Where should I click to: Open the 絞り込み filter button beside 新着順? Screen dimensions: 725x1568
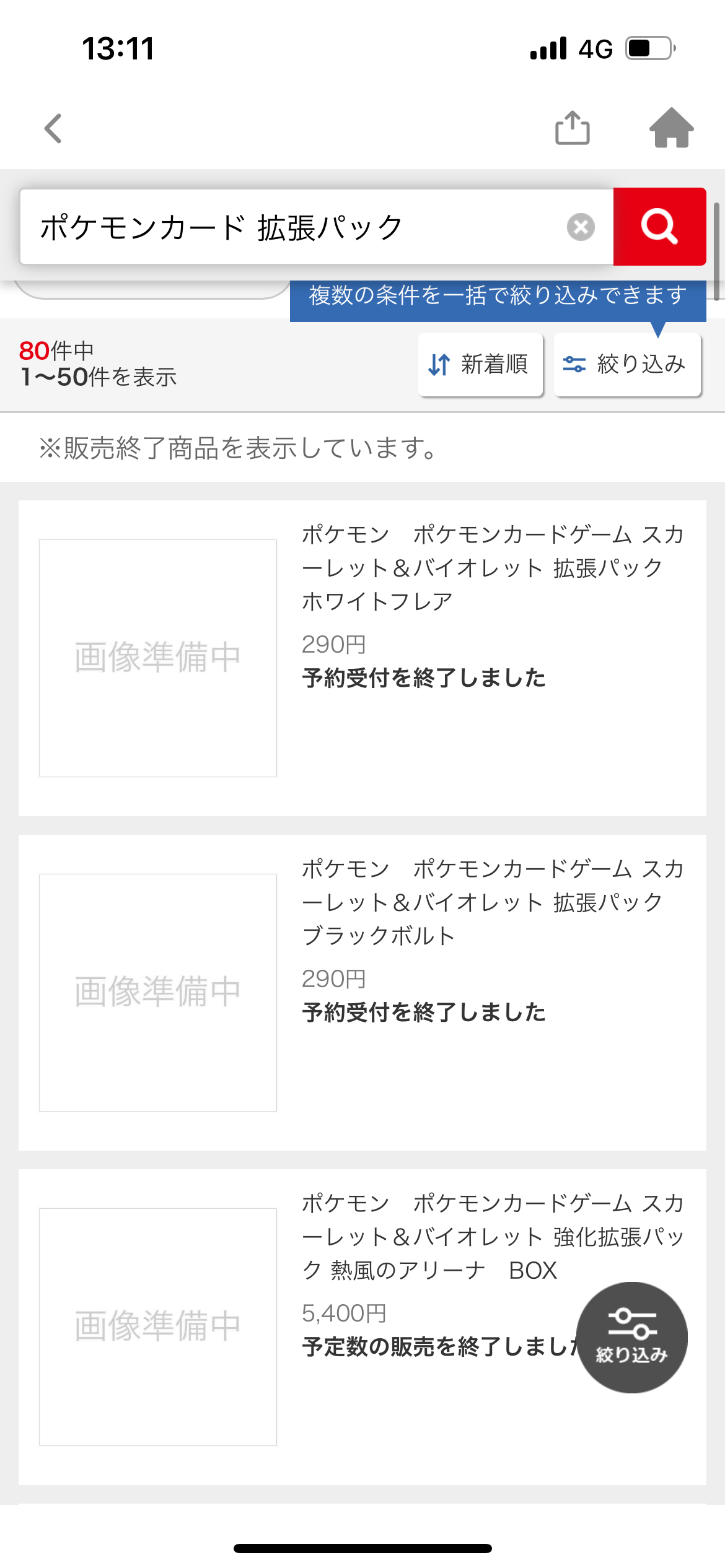click(x=627, y=364)
